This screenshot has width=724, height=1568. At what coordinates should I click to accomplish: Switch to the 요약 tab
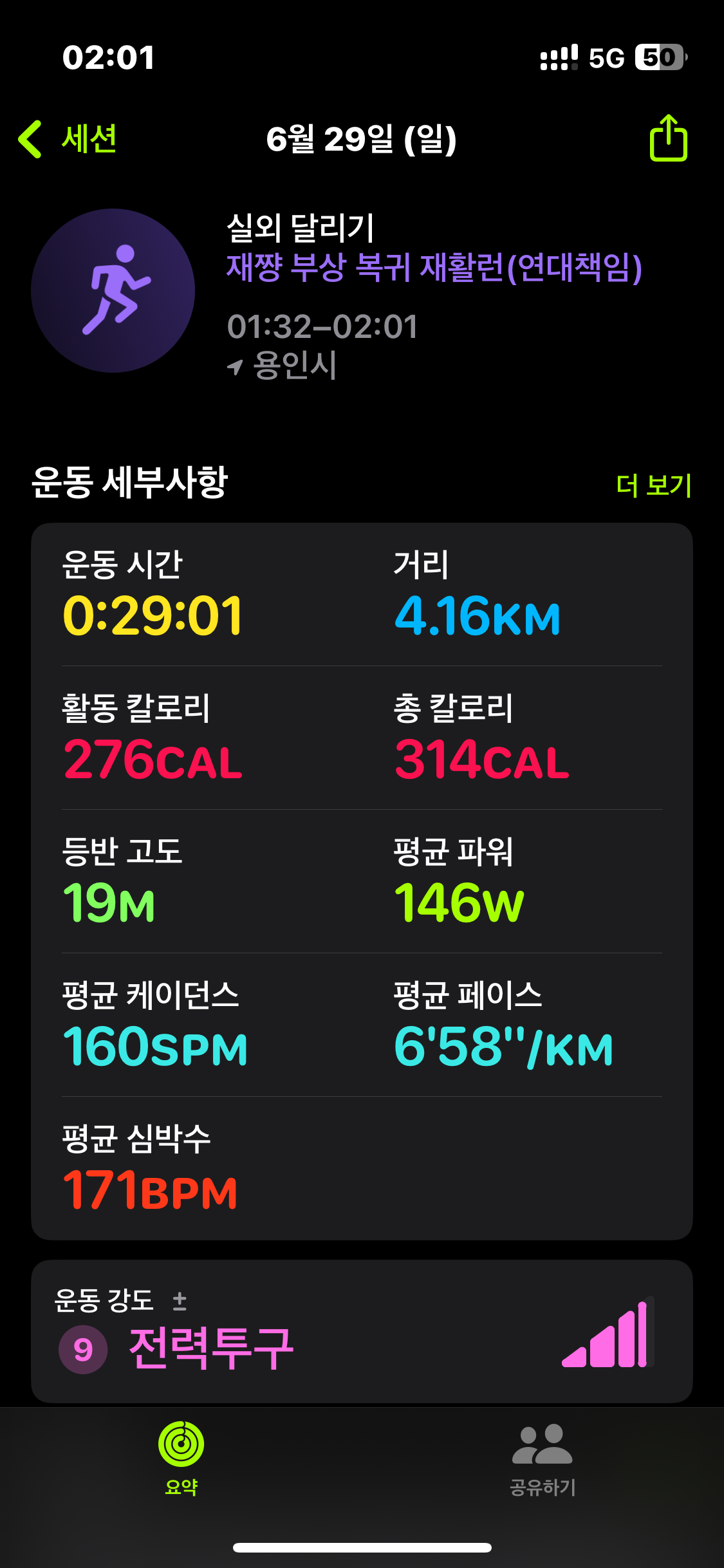181,1459
